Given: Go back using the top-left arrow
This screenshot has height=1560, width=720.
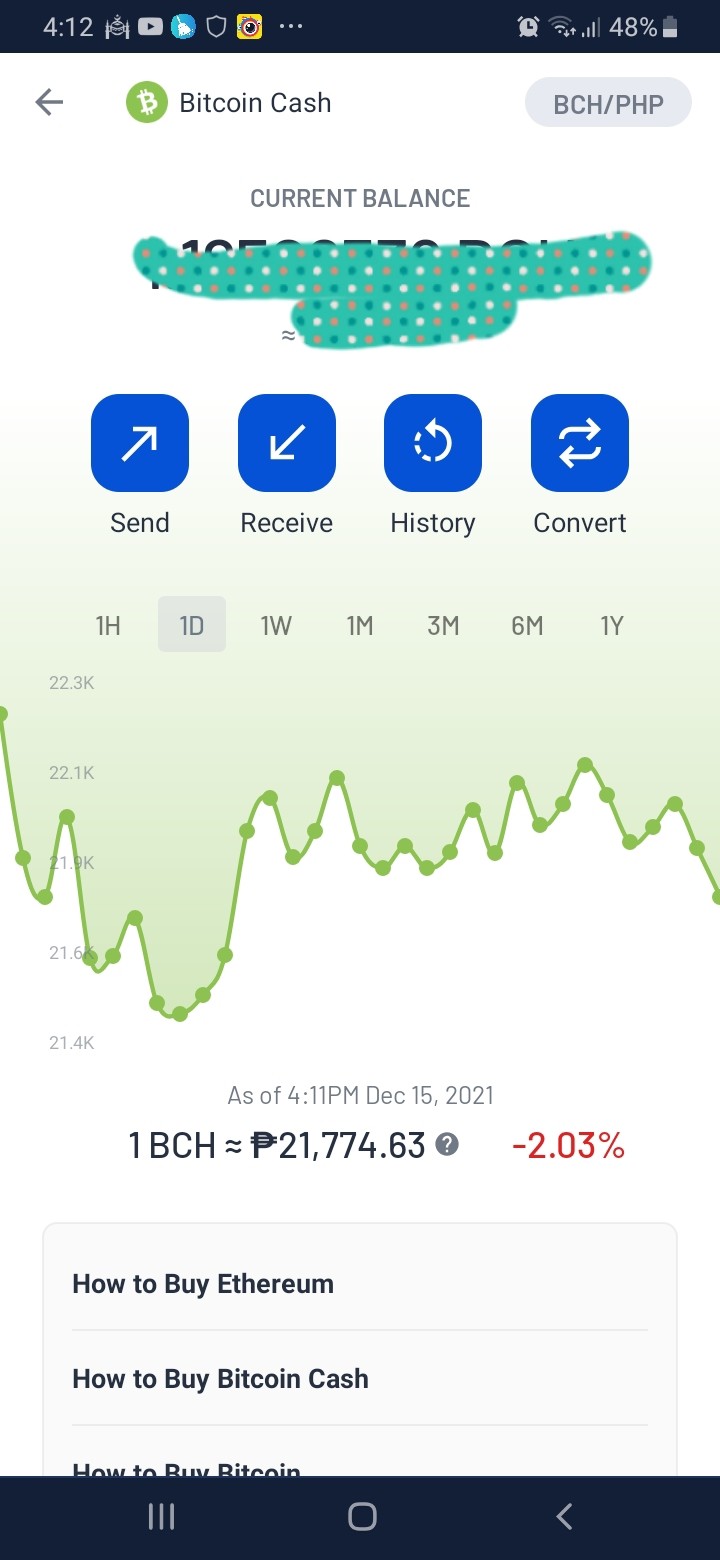Looking at the screenshot, I should (x=49, y=102).
